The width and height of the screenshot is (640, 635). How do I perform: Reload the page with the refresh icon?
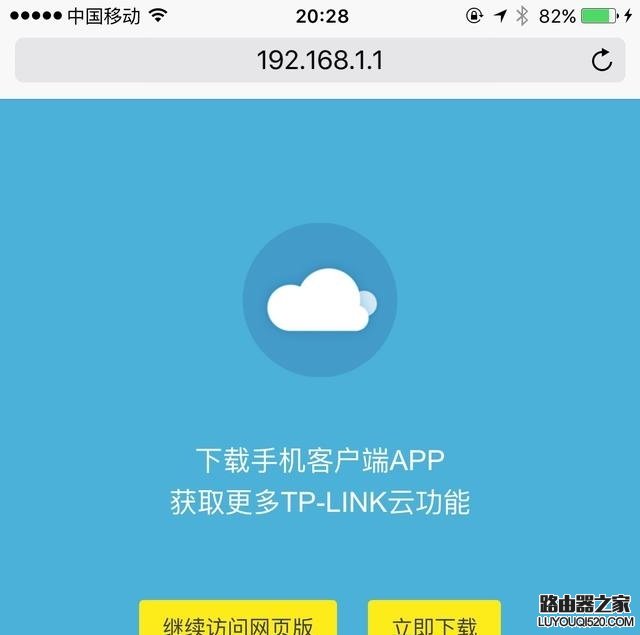tap(602, 61)
